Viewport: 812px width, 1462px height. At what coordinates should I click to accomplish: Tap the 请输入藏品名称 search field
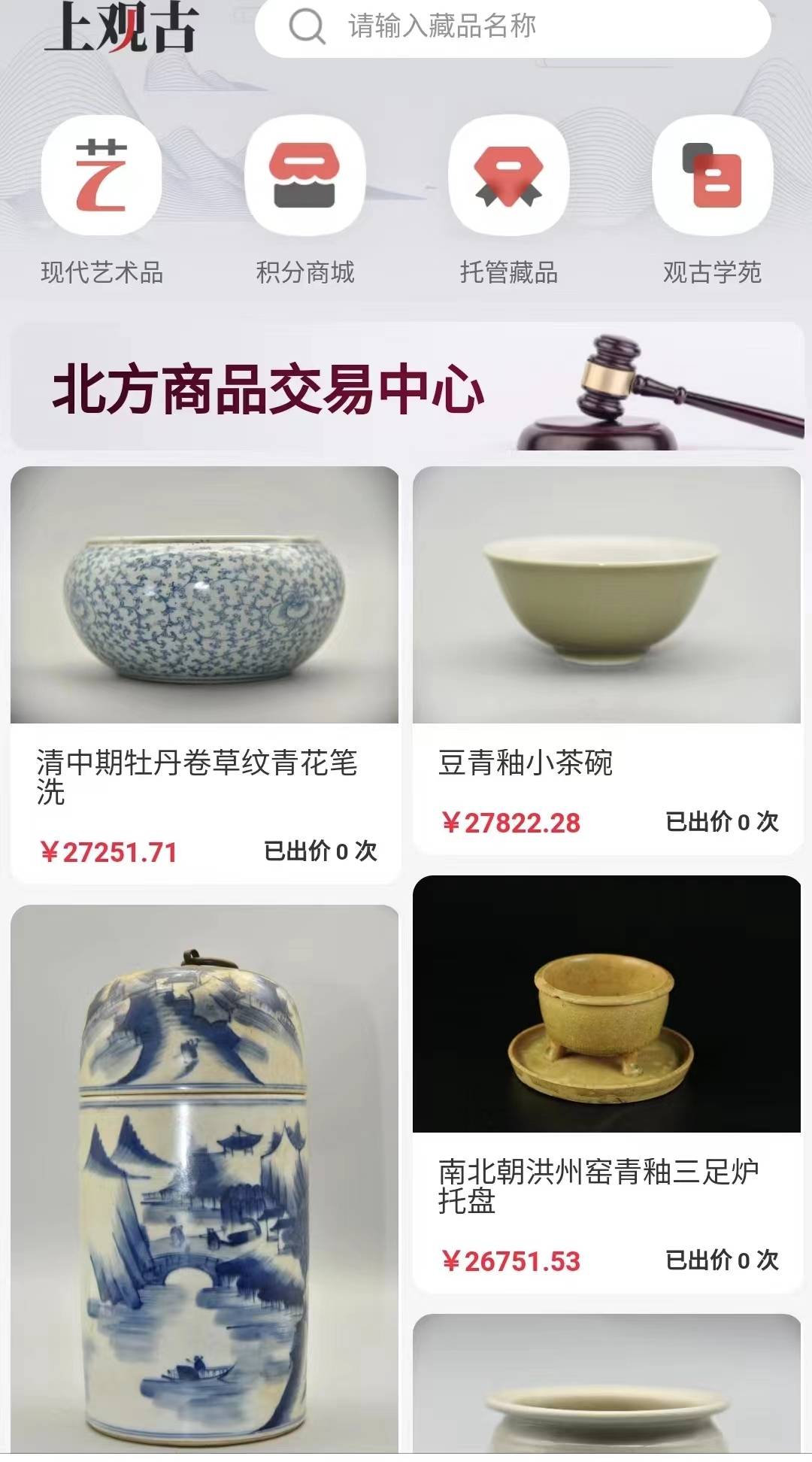pos(513,27)
